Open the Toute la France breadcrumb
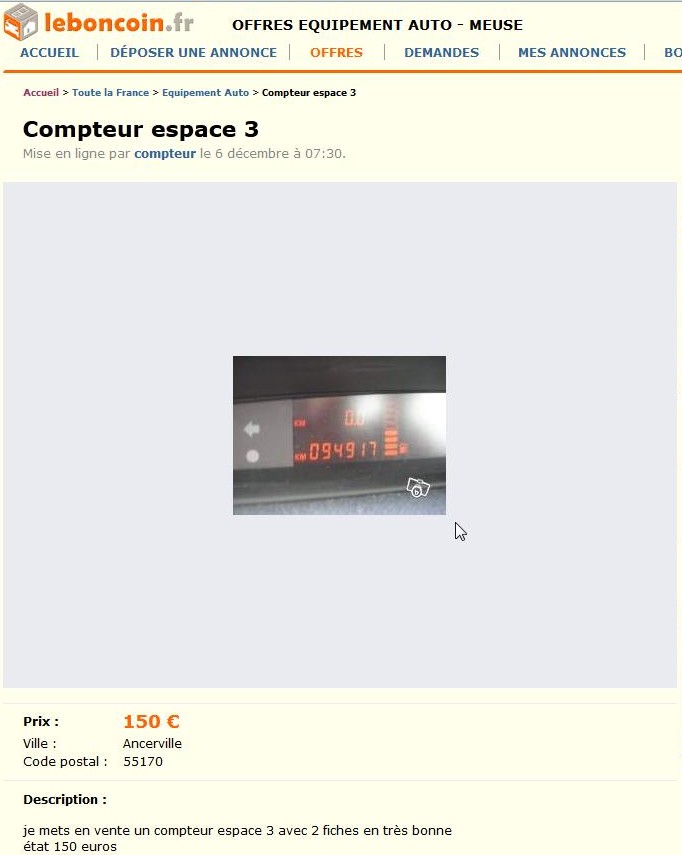 pos(110,92)
